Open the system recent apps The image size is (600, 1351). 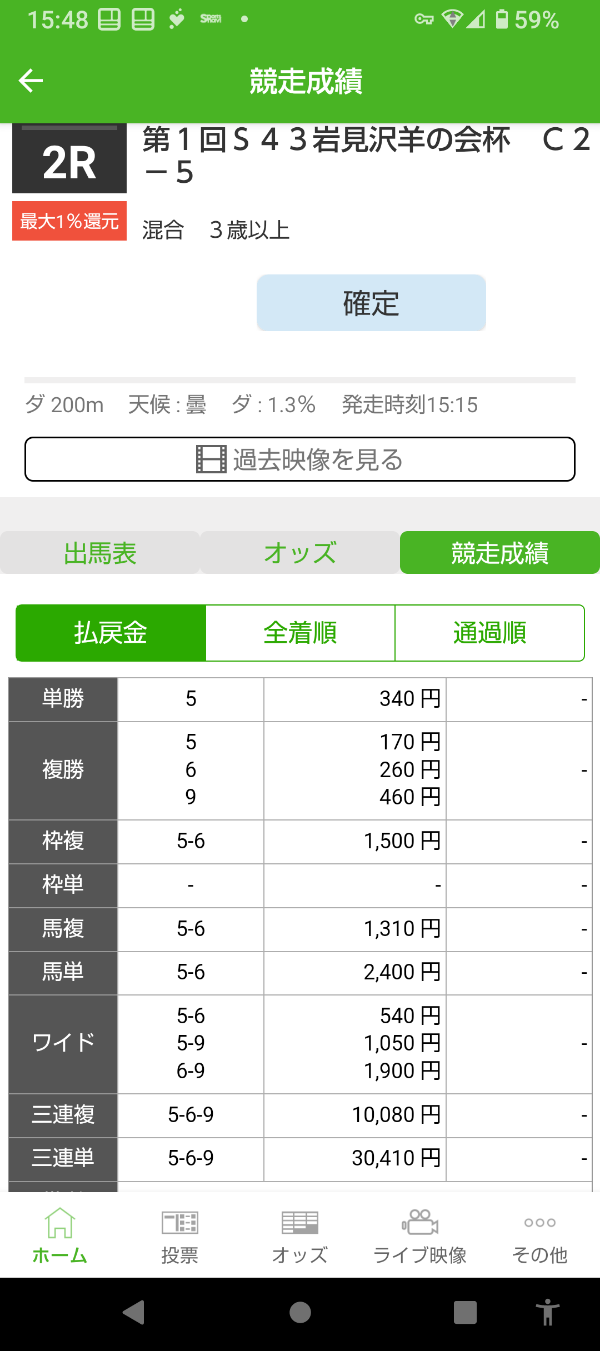[465, 1313]
